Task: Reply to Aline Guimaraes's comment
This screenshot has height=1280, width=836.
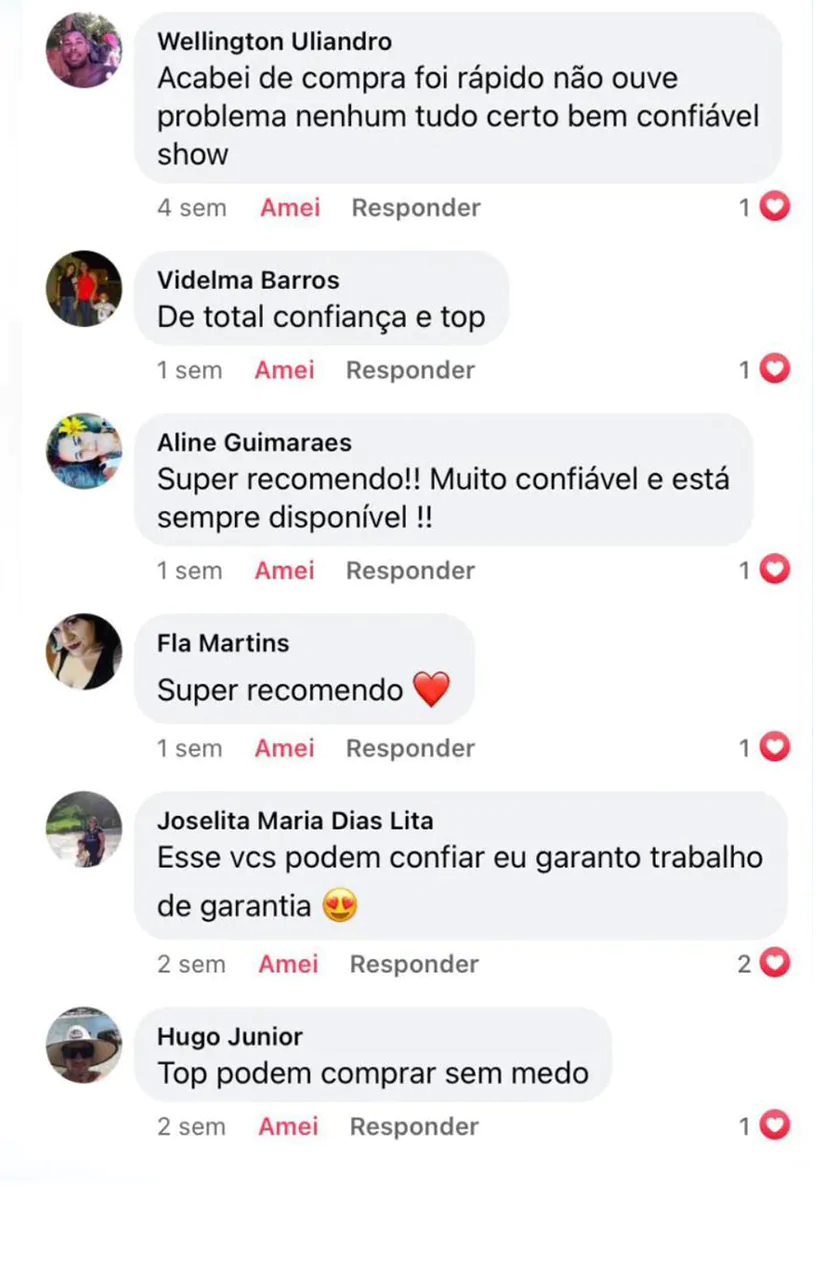Action: (410, 571)
